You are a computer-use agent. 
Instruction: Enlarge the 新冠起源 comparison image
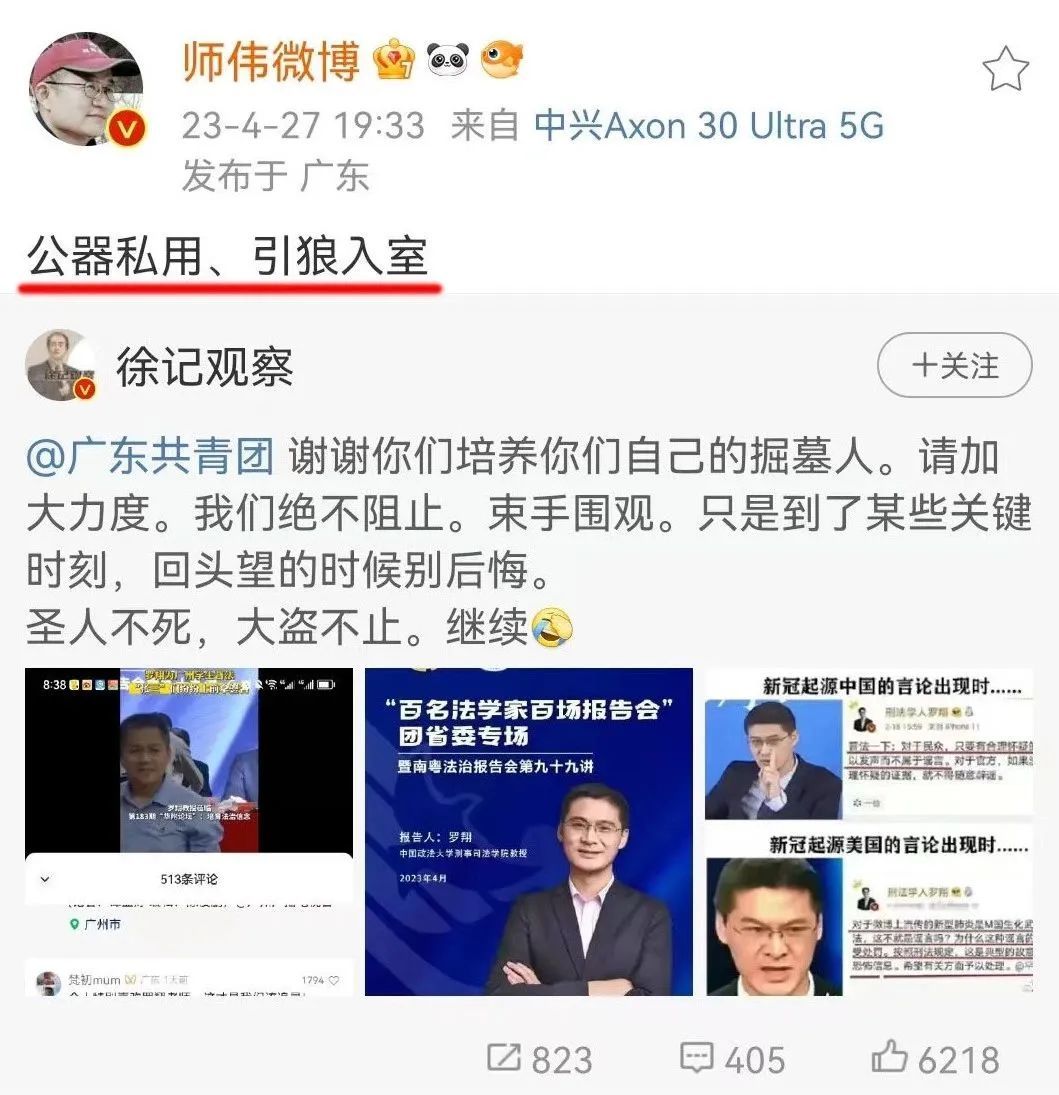click(x=868, y=832)
